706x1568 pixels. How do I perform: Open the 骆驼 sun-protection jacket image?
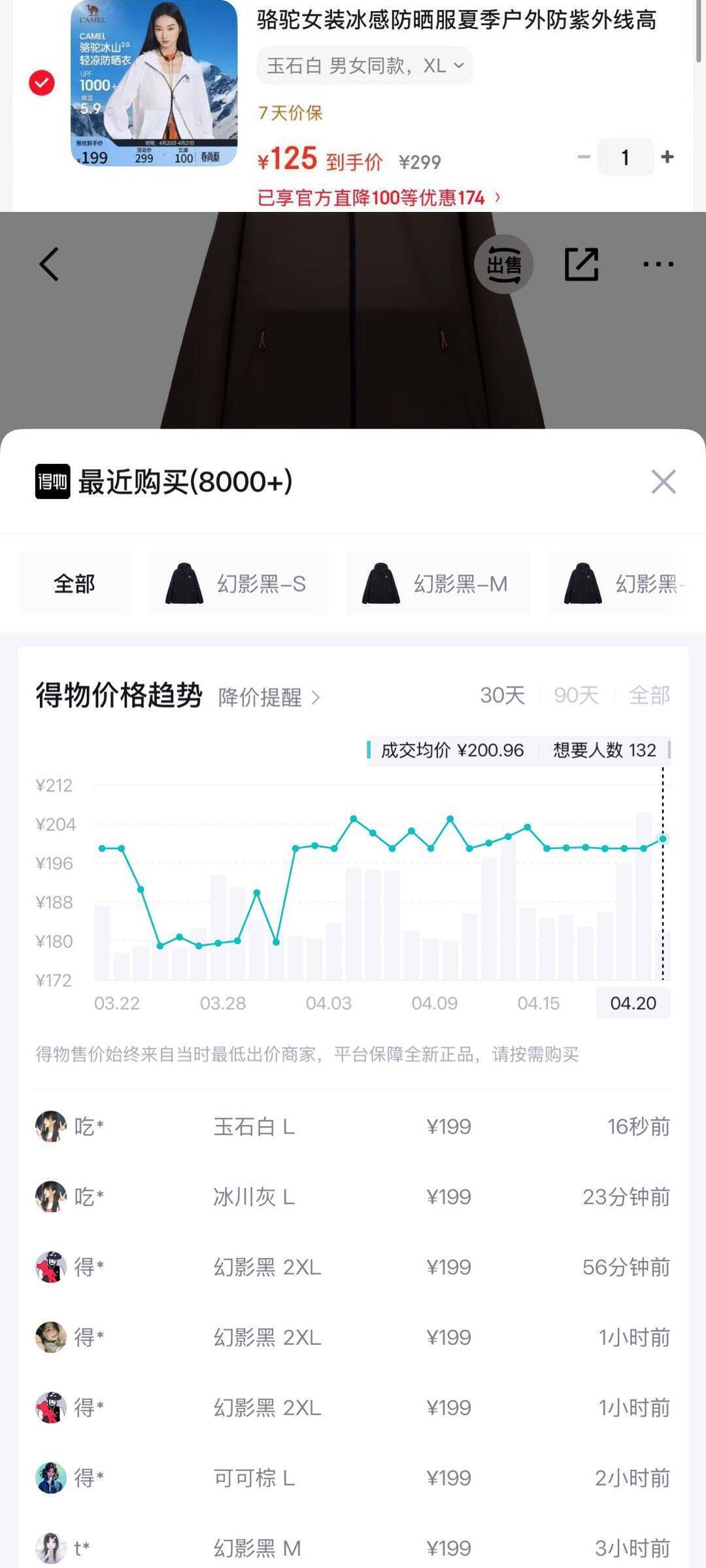154,83
